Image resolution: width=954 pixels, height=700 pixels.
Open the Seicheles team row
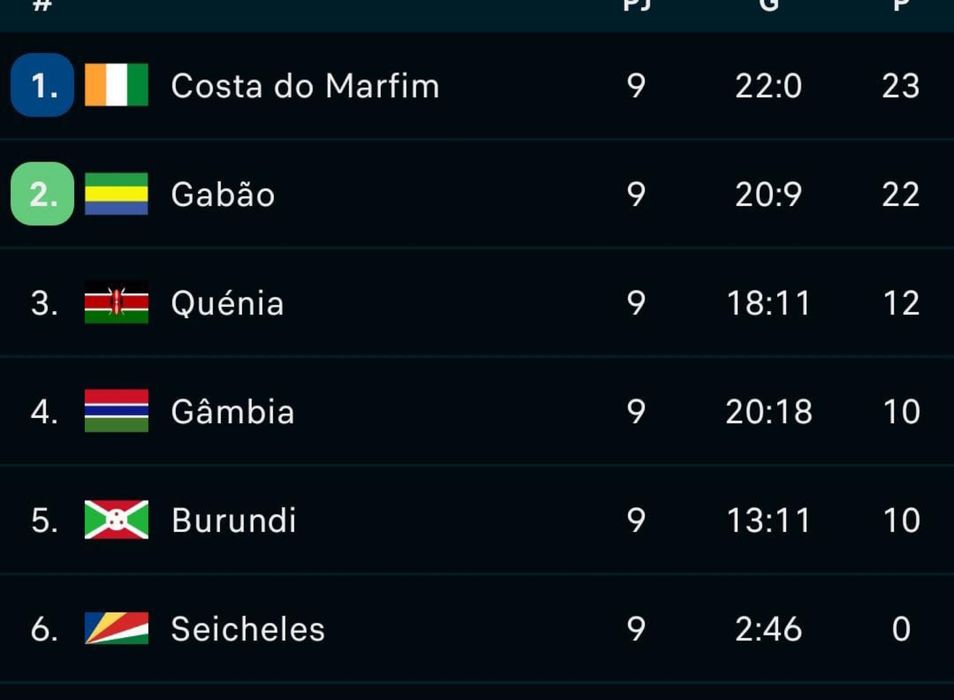[247, 629]
